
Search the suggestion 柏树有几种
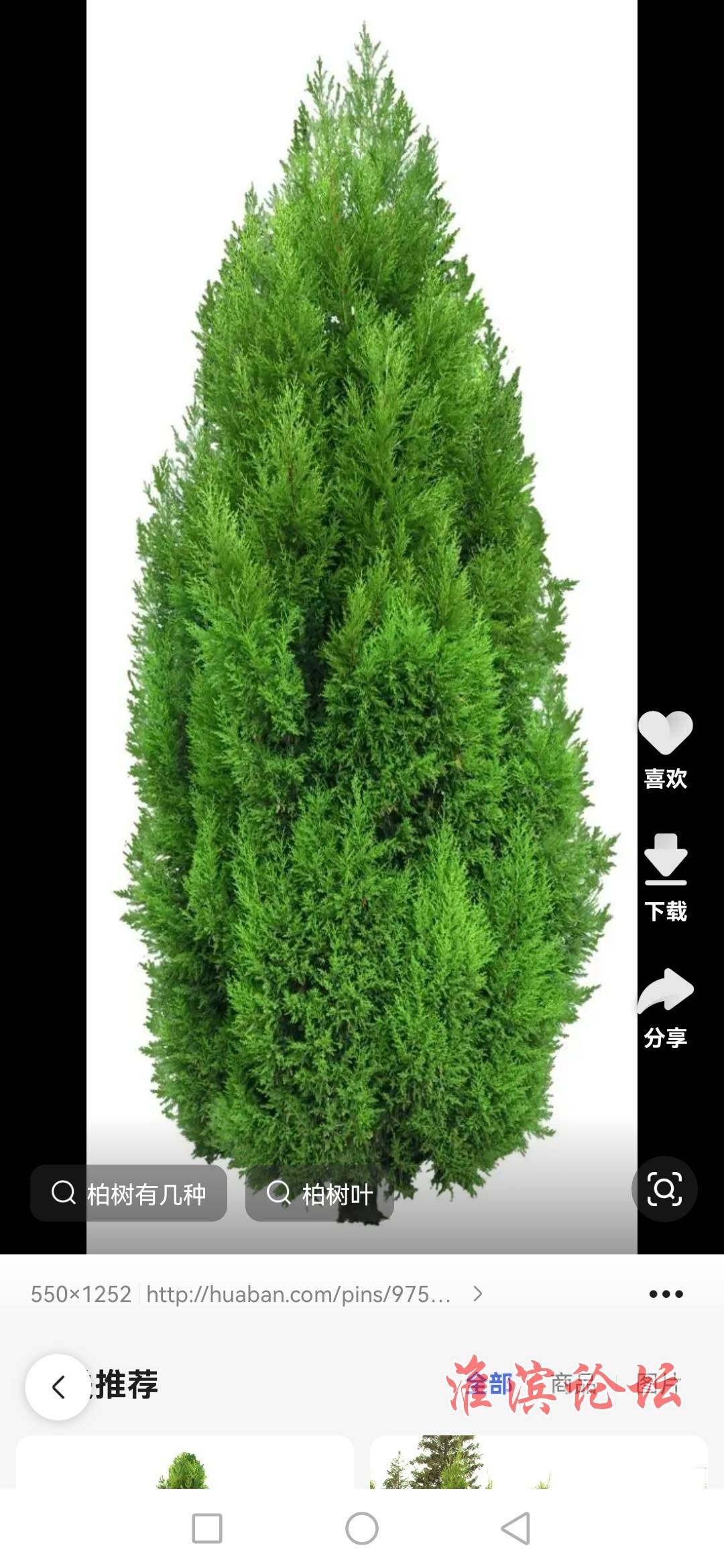(x=129, y=1193)
